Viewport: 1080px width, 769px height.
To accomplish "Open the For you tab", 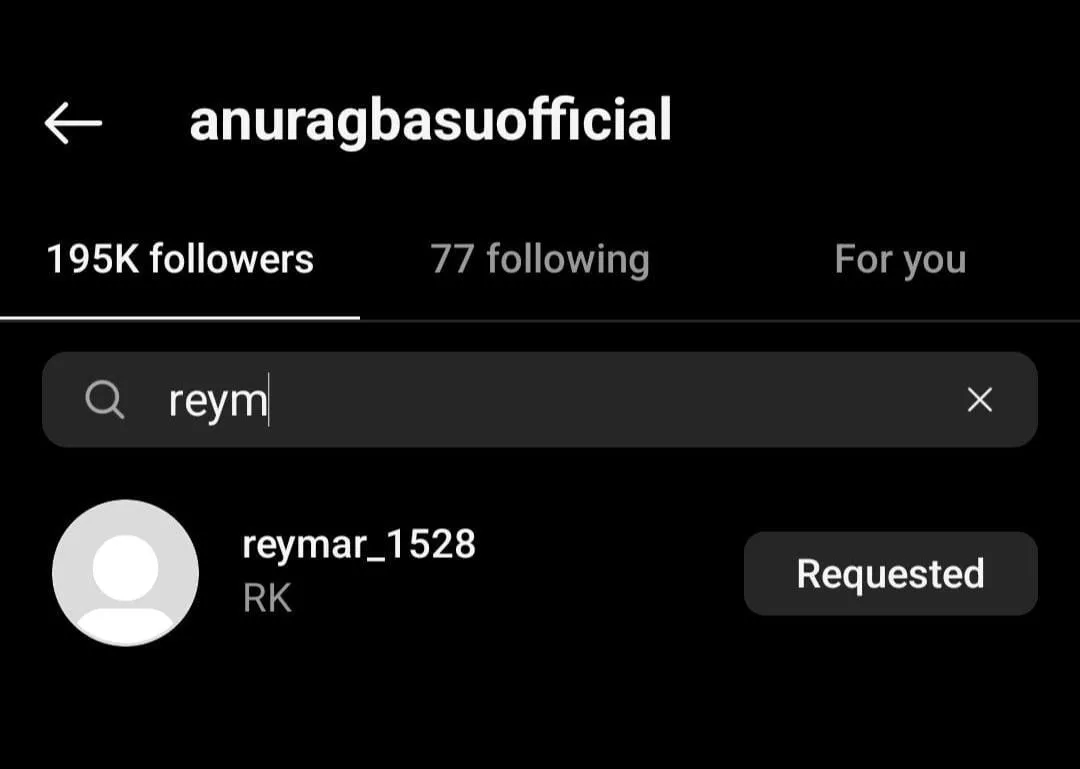I will coord(900,260).
